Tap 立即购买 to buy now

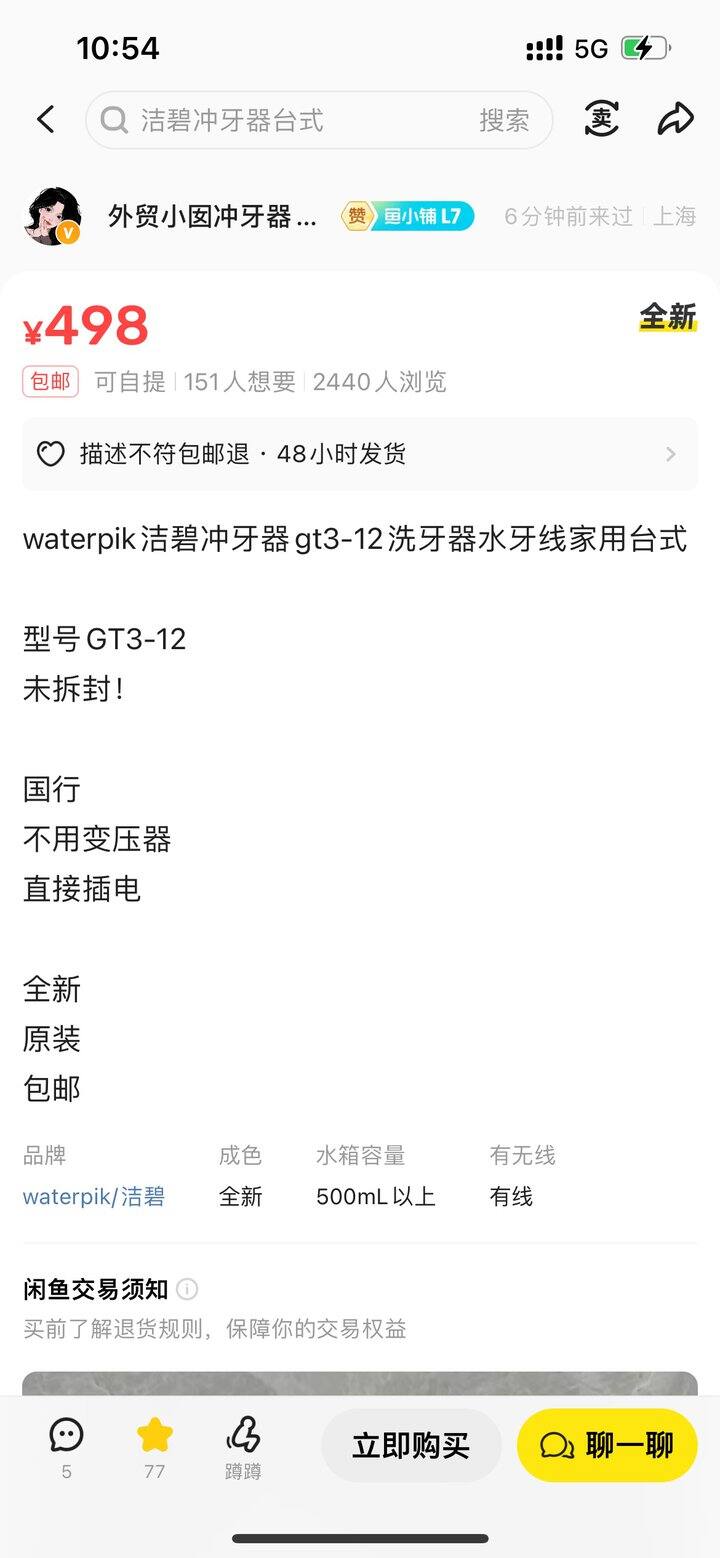(x=411, y=1445)
